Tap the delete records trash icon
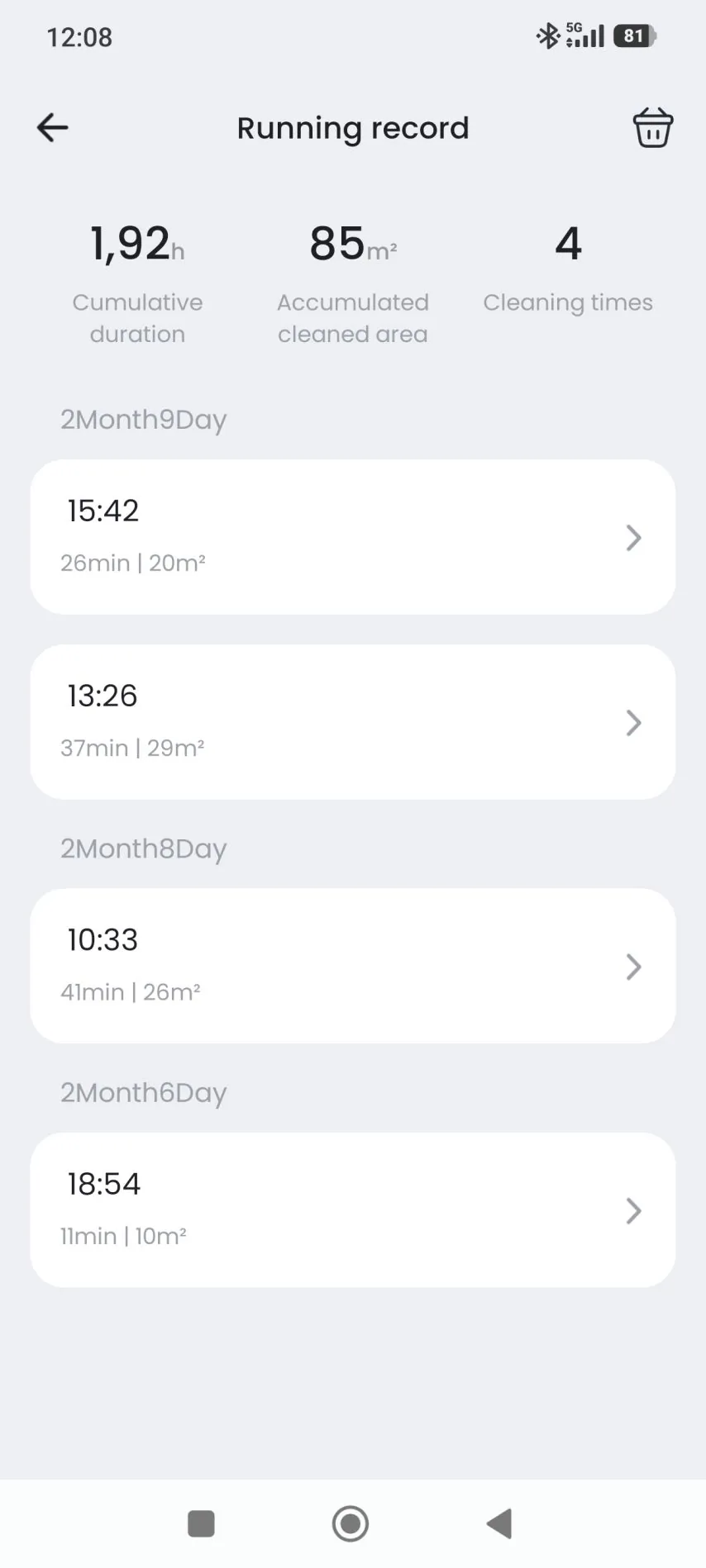This screenshot has width=706, height=1568. click(x=652, y=128)
